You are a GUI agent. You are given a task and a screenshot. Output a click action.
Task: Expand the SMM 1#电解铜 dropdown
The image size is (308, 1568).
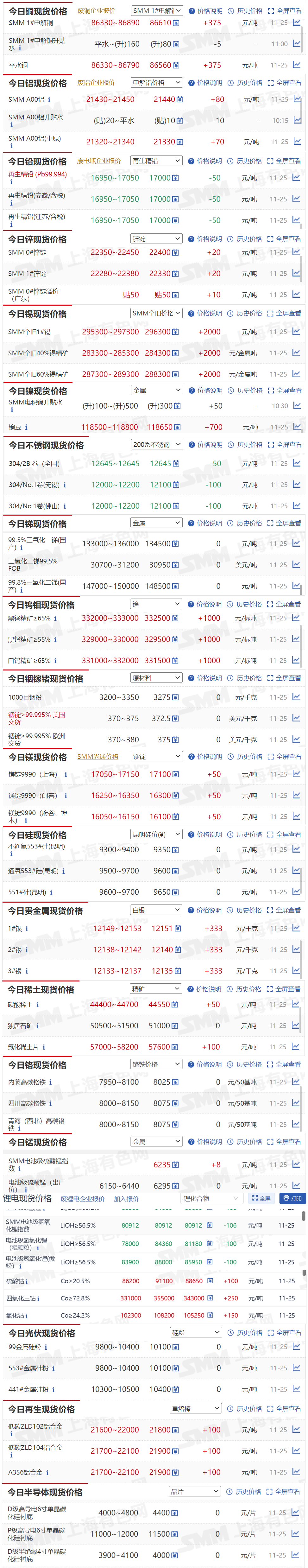pos(156,11)
